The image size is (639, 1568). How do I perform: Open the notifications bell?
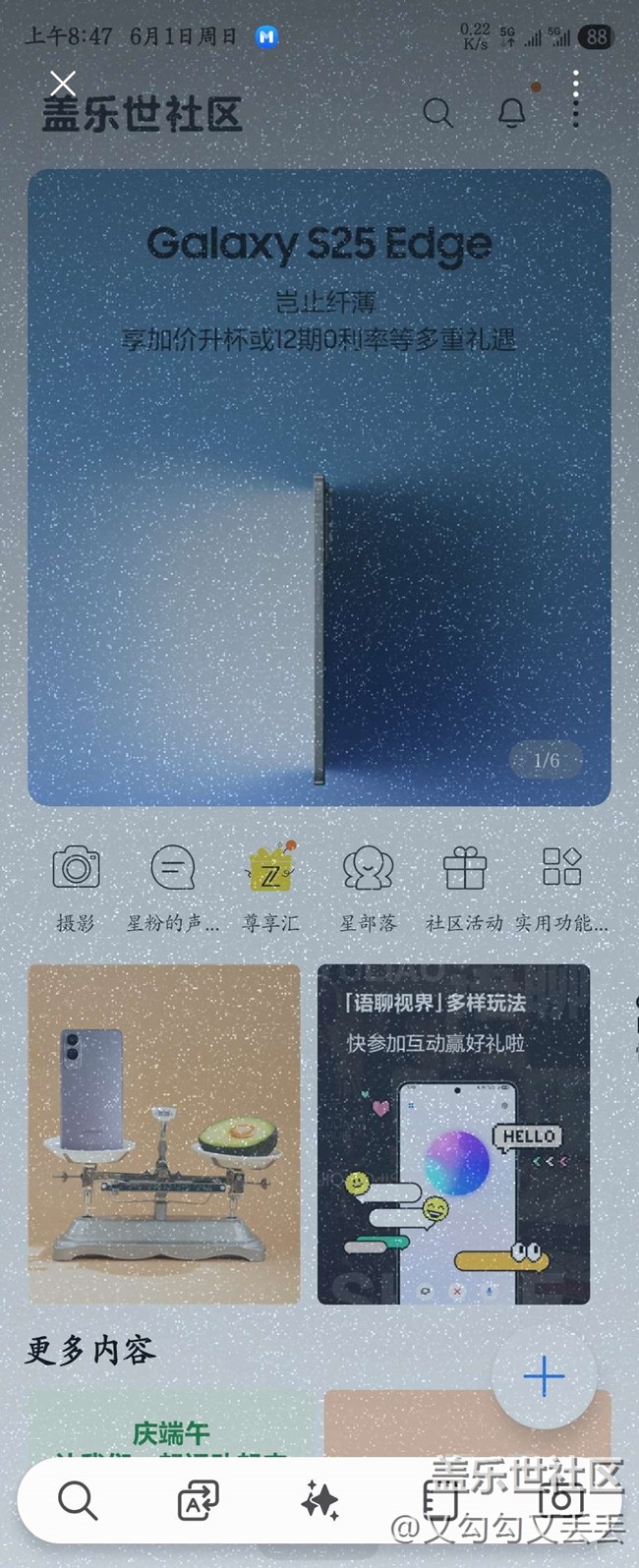click(x=511, y=113)
